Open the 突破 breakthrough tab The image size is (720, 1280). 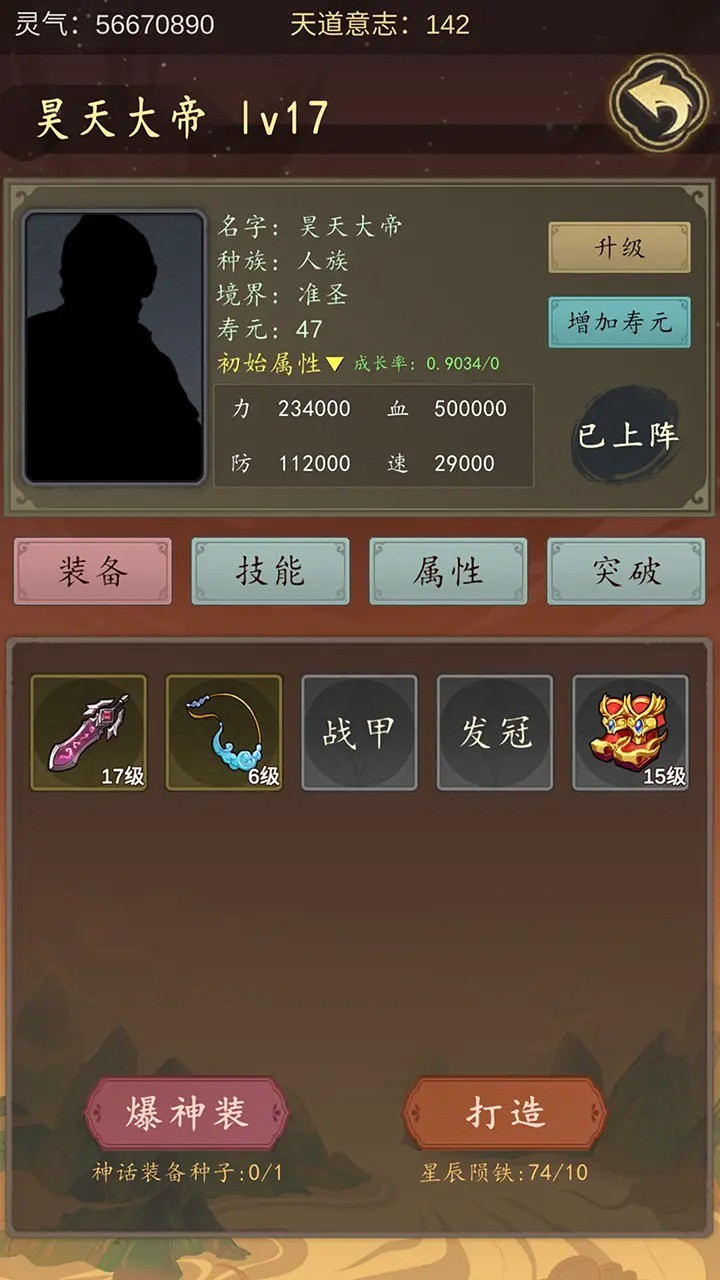pos(626,571)
